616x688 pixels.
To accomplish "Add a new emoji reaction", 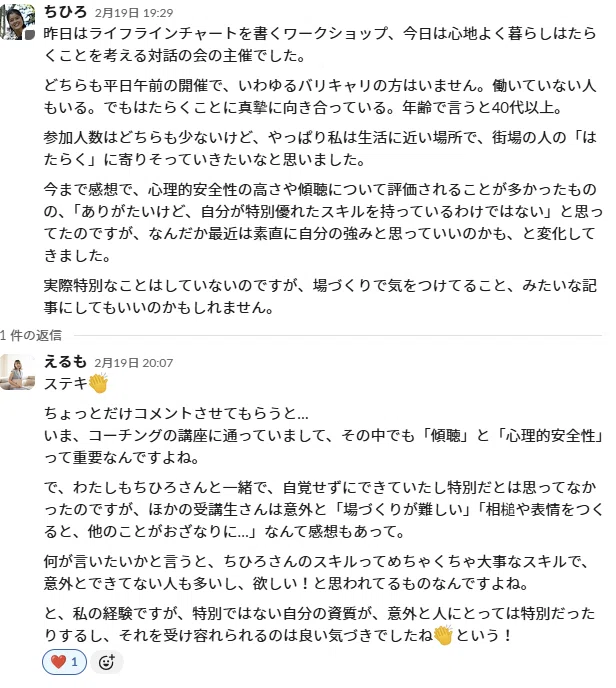I will [x=107, y=662].
